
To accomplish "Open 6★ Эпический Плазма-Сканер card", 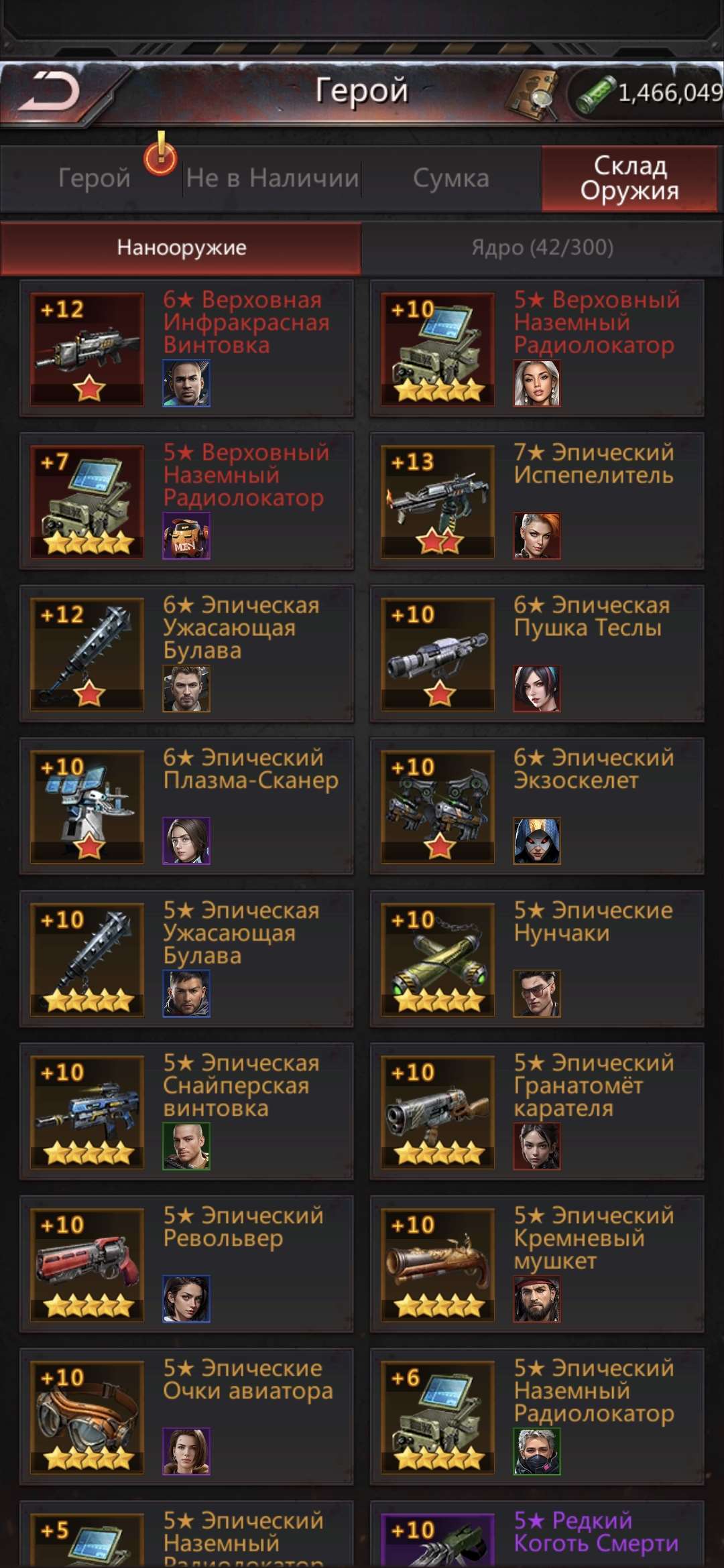I will coord(186,807).
